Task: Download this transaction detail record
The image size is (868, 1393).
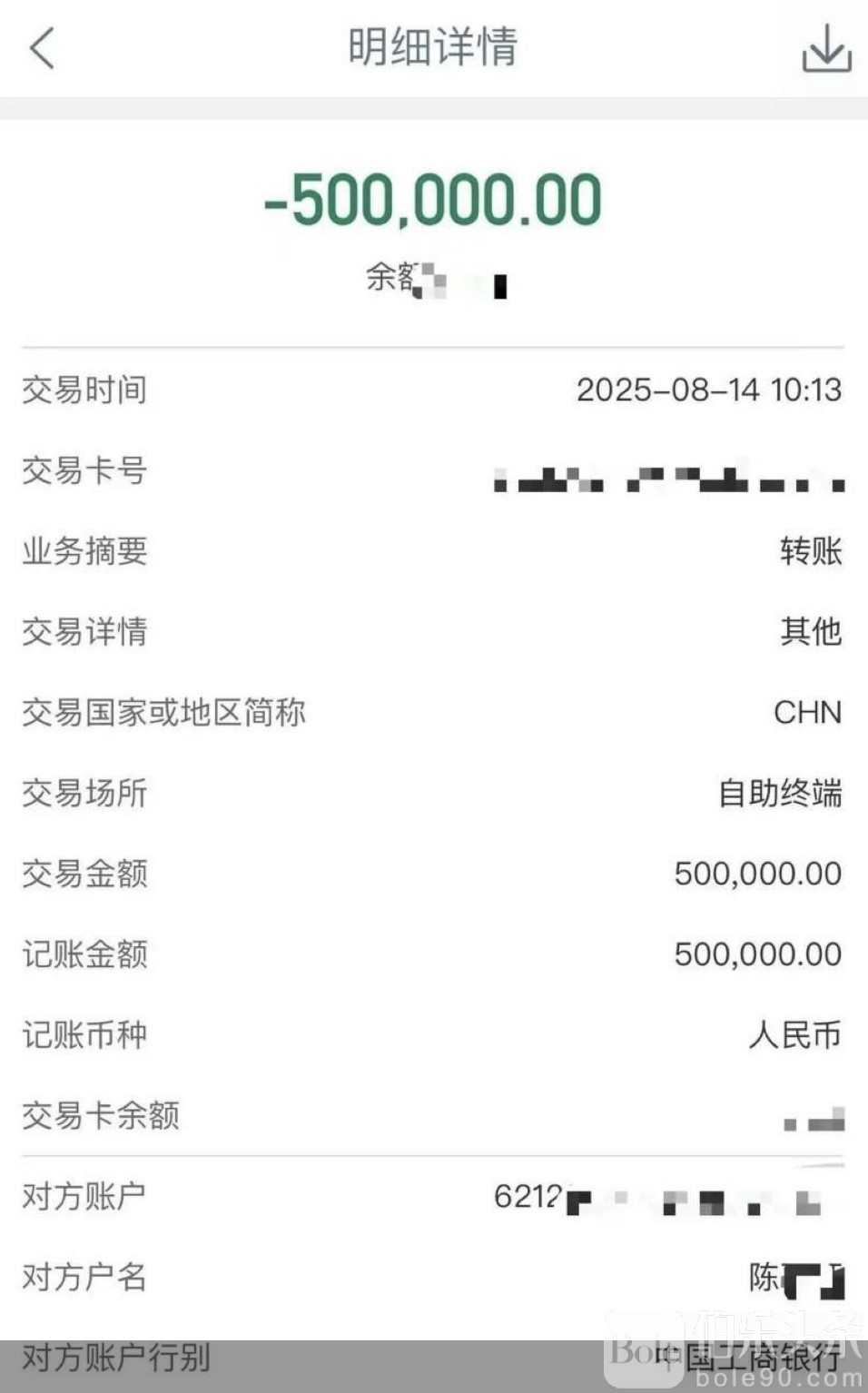Action: [826, 48]
